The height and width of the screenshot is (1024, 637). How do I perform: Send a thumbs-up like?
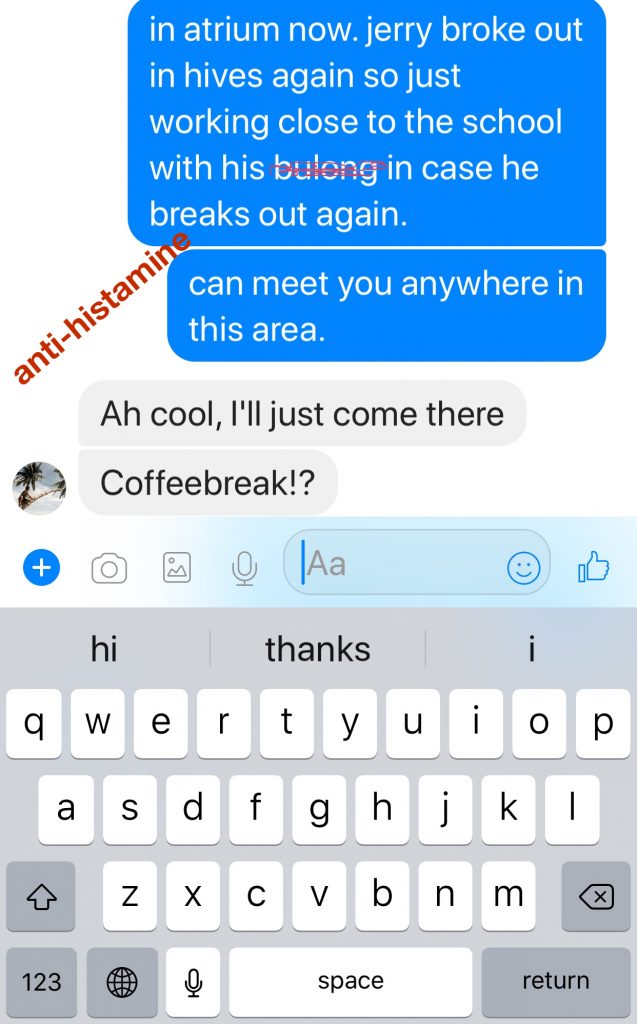click(x=593, y=568)
